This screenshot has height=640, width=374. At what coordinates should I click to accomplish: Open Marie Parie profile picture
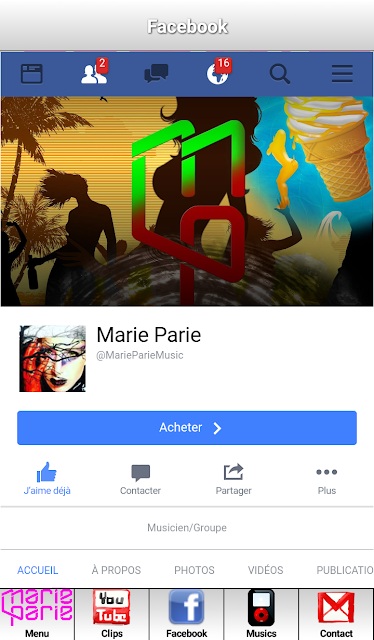click(x=52, y=358)
